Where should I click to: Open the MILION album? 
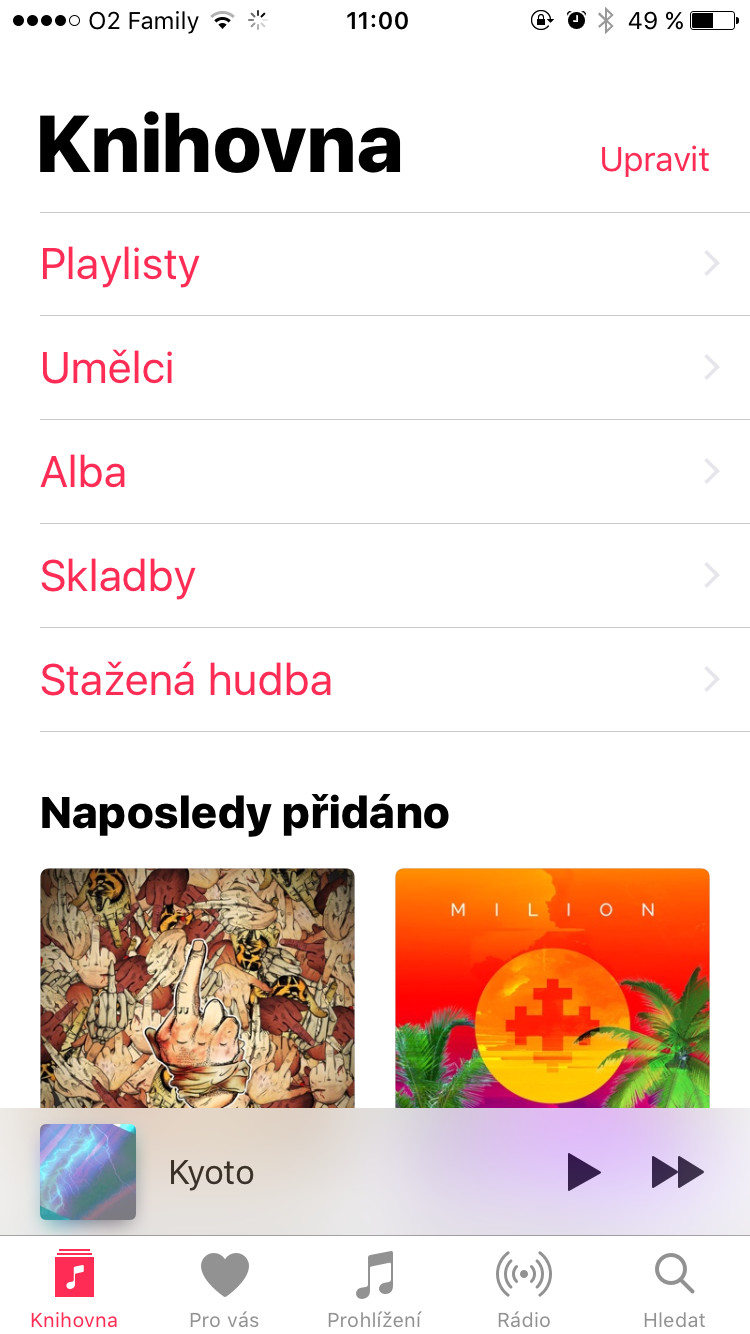552,987
